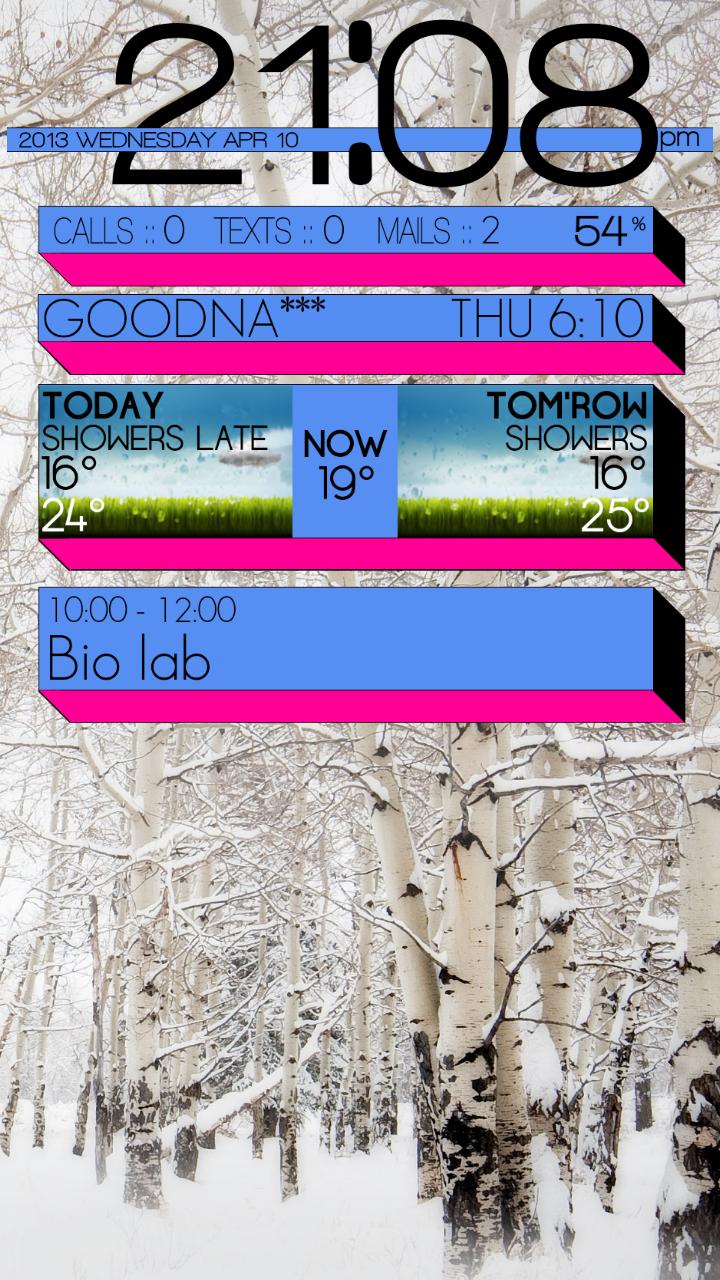This screenshot has height=1280, width=720.
Task: Open the calls, texts and mails widget
Action: point(345,231)
